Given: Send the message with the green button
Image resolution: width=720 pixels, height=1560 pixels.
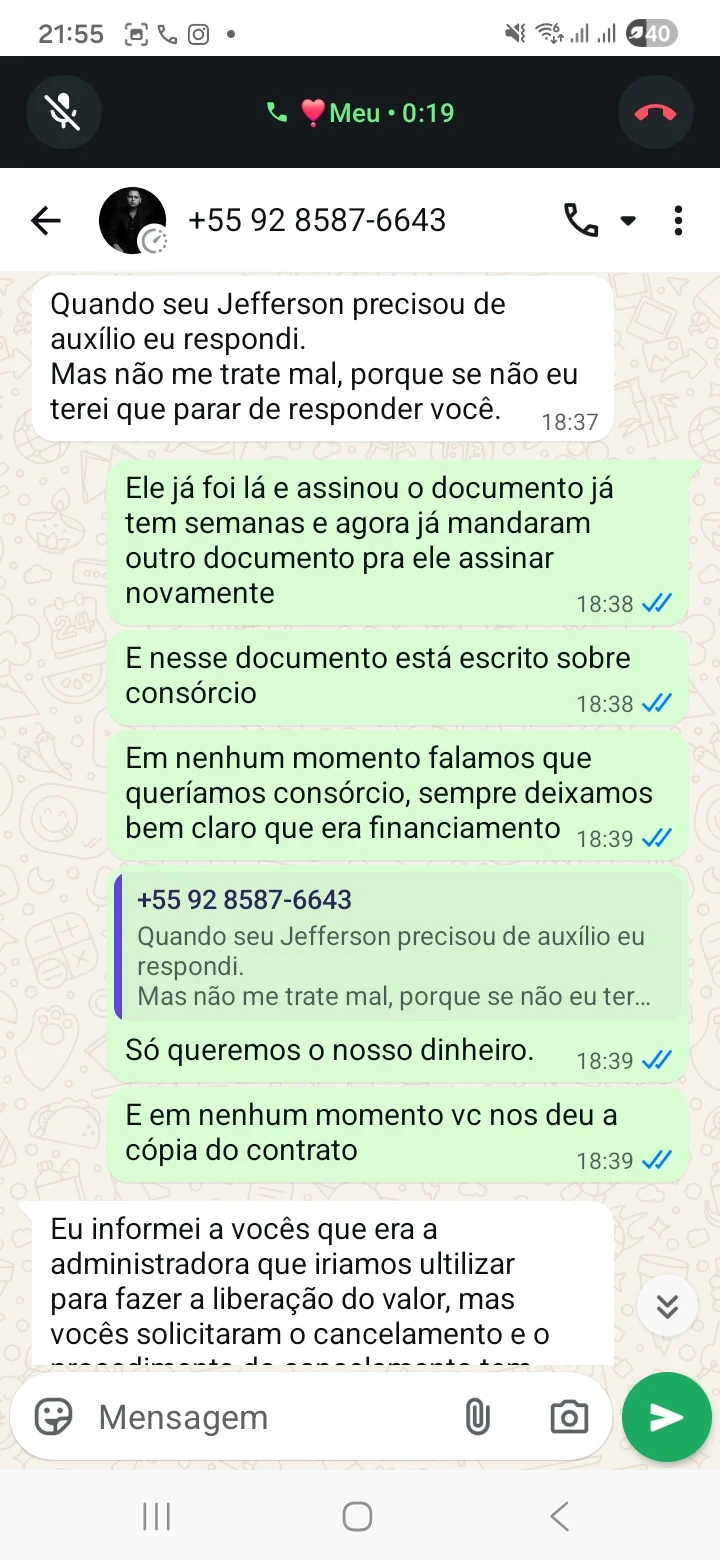Looking at the screenshot, I should pos(667,1417).
